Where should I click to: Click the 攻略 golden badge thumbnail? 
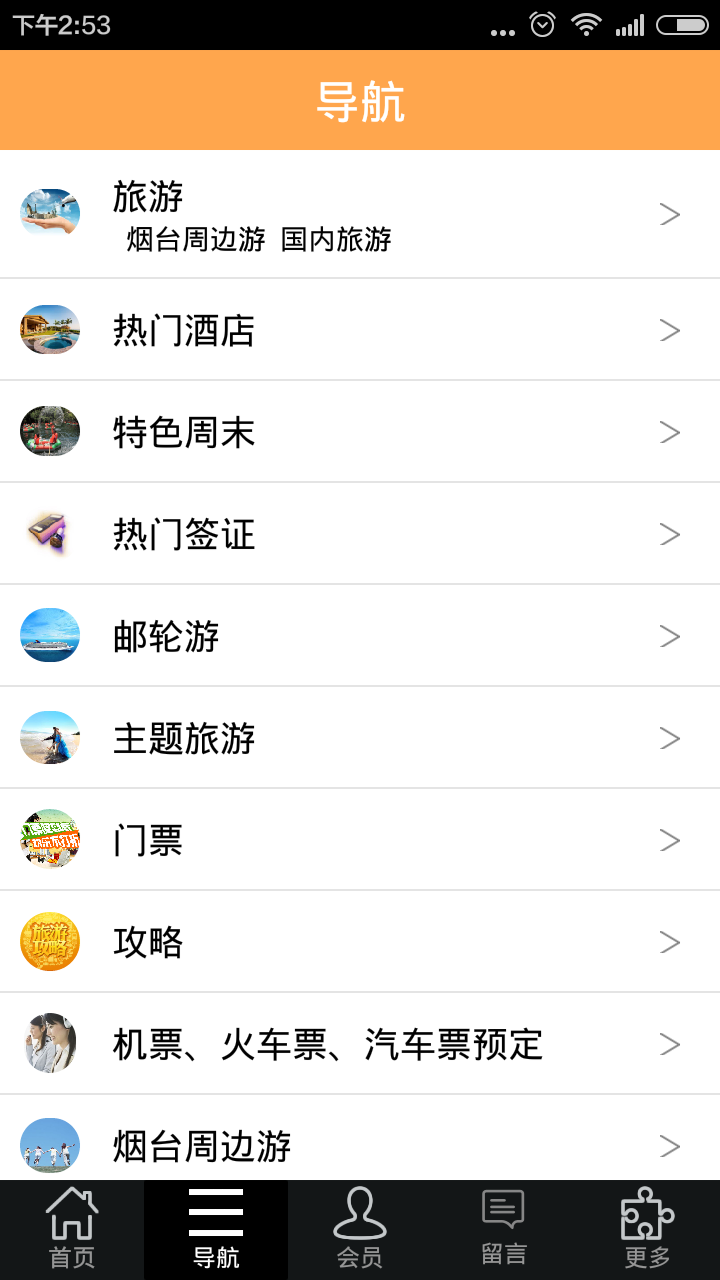pos(49,941)
